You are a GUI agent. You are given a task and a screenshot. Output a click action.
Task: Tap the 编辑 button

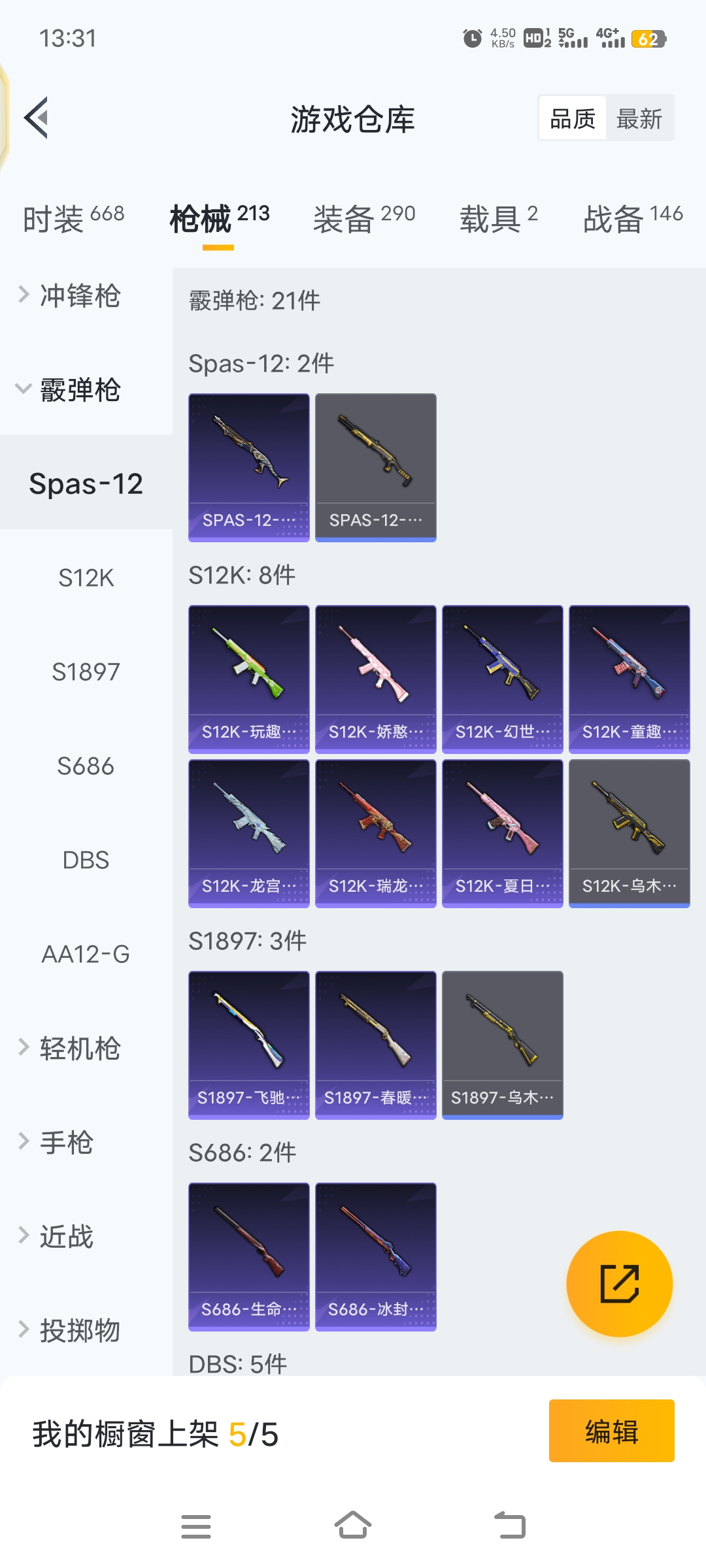pos(611,1431)
